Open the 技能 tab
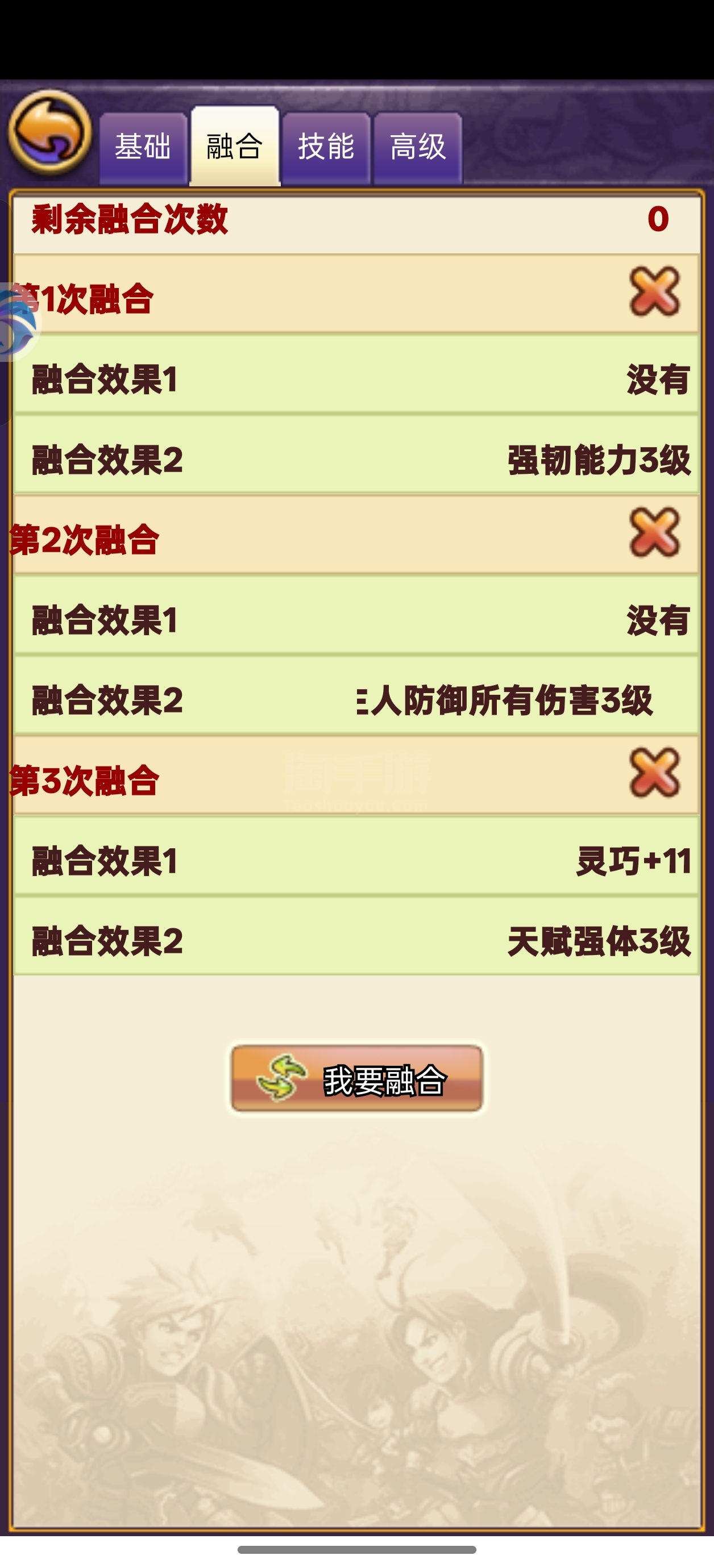Viewport: 714px width, 1568px height. [x=326, y=147]
